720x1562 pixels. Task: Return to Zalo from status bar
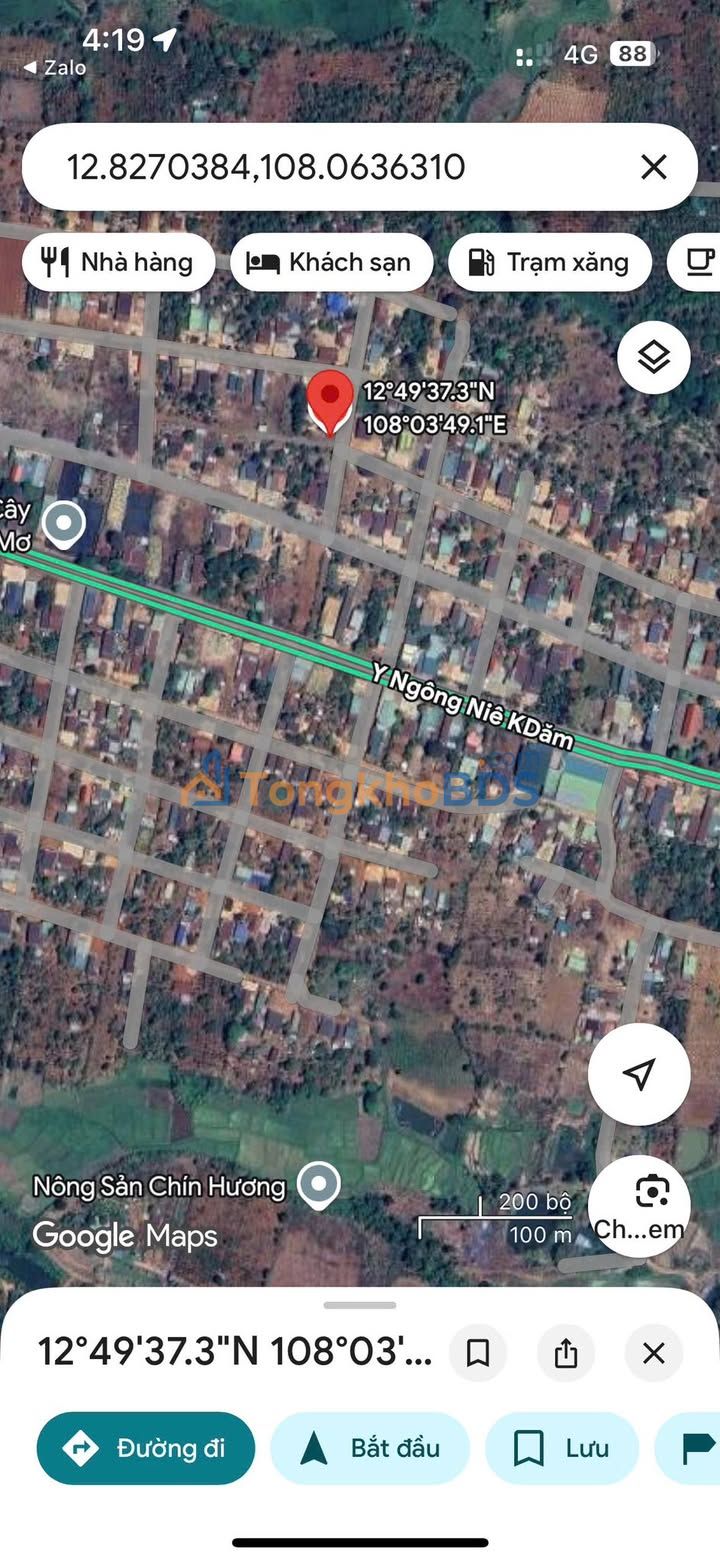(55, 68)
